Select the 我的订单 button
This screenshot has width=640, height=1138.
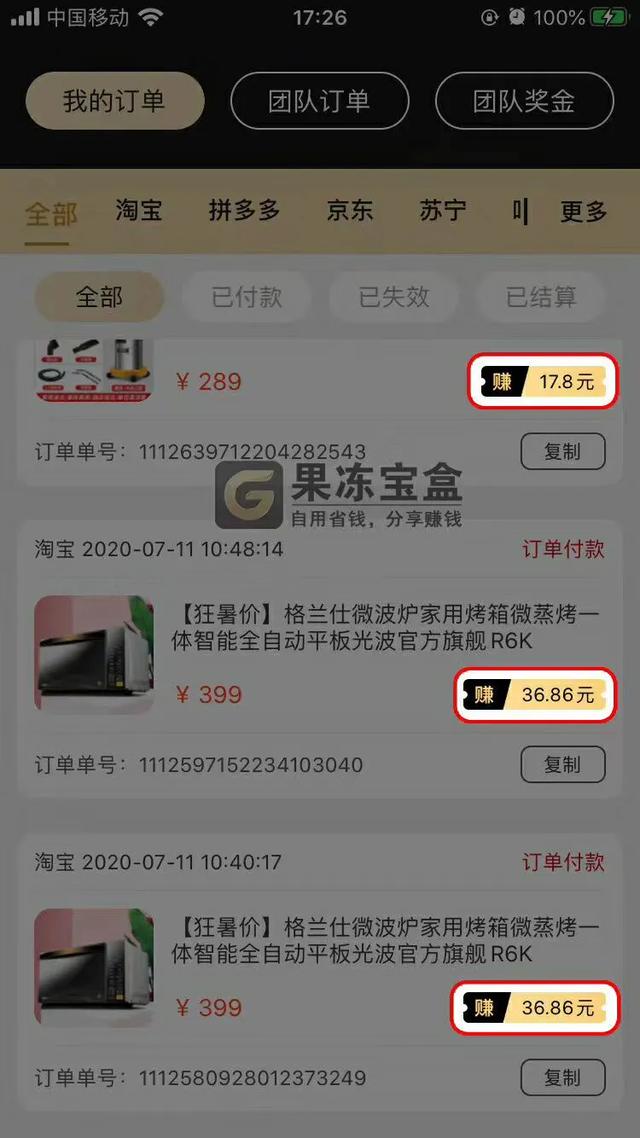pos(114,101)
